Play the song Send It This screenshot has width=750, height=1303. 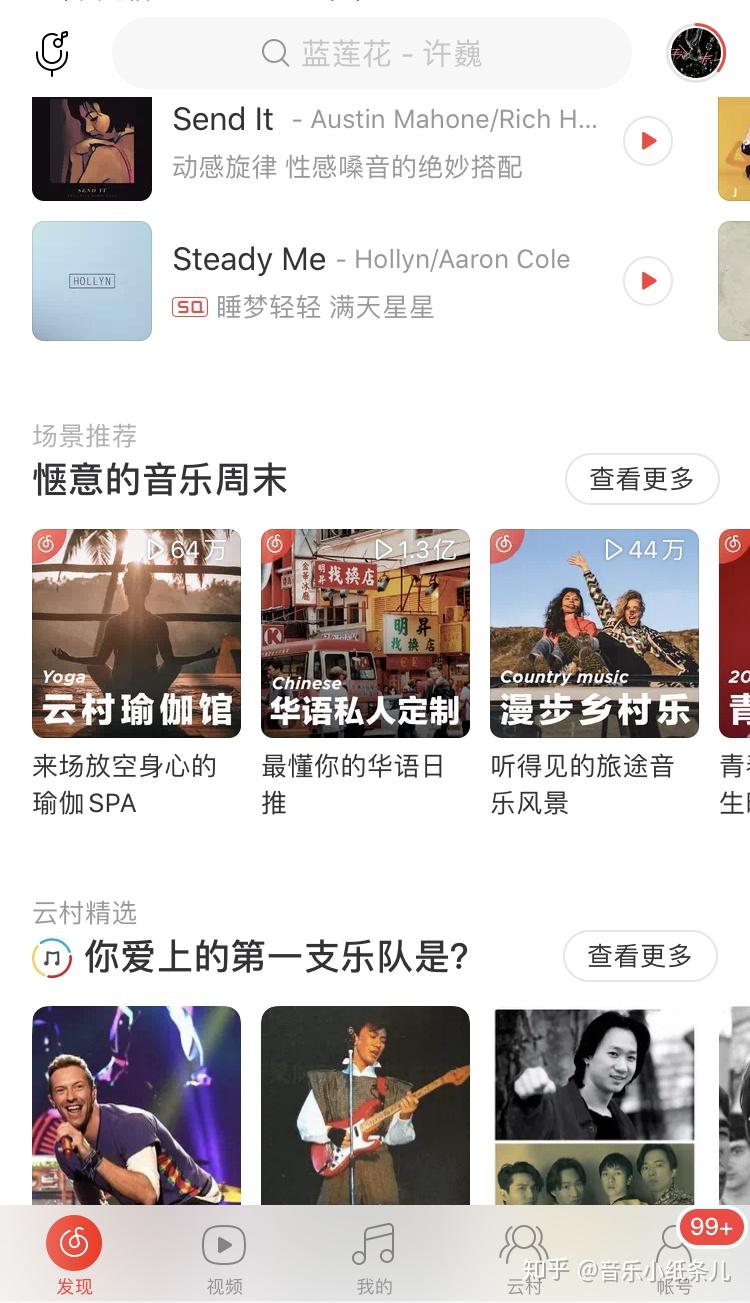tap(648, 141)
